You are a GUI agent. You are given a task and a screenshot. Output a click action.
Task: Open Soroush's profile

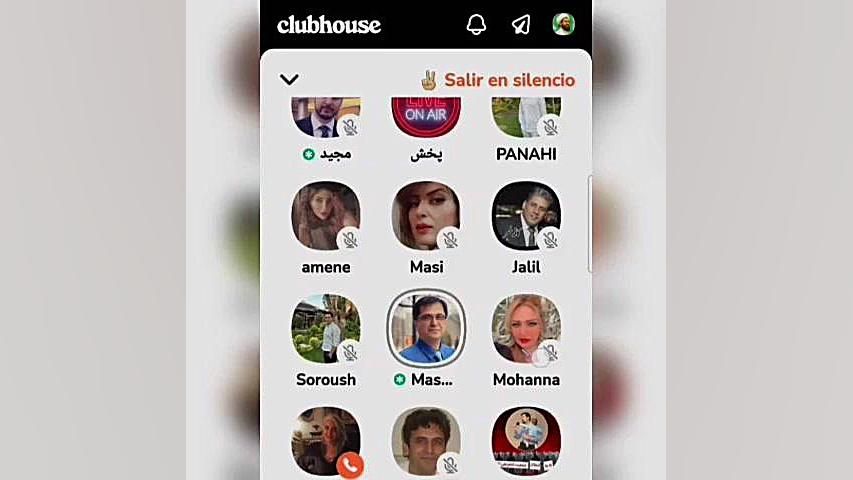[326, 329]
